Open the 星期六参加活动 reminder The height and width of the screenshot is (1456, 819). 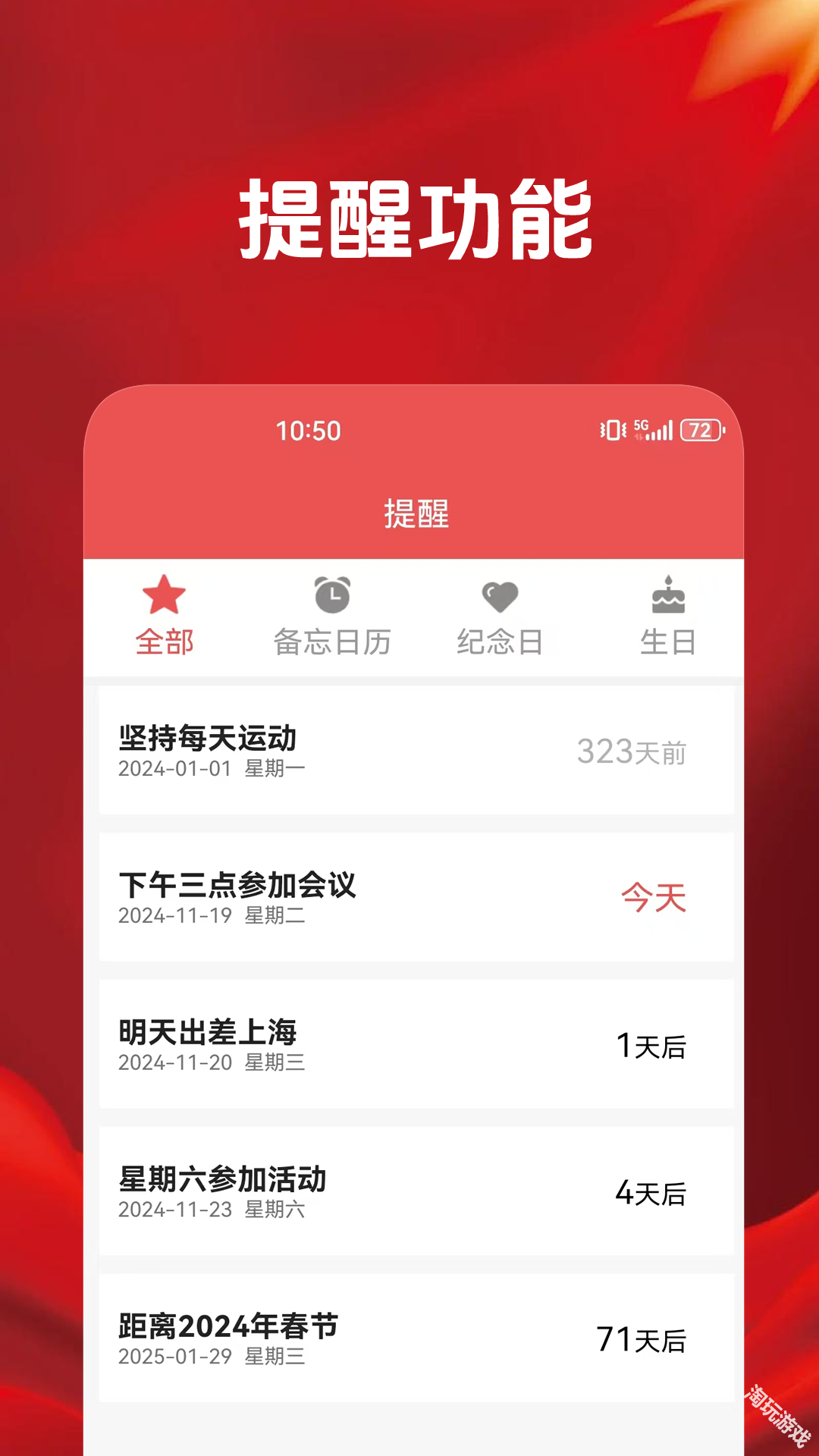(x=409, y=1192)
